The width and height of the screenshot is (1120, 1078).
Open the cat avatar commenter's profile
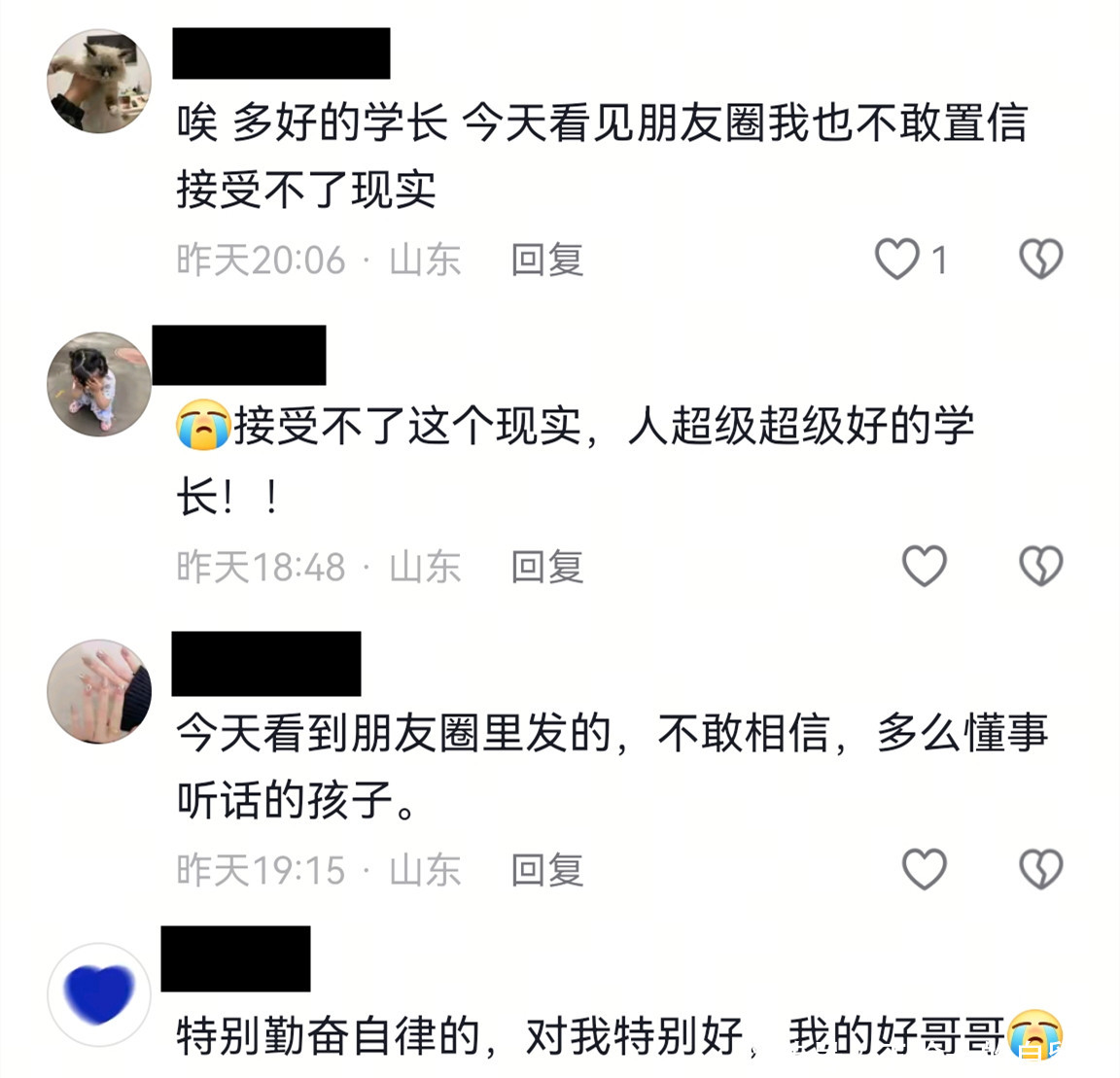(99, 81)
